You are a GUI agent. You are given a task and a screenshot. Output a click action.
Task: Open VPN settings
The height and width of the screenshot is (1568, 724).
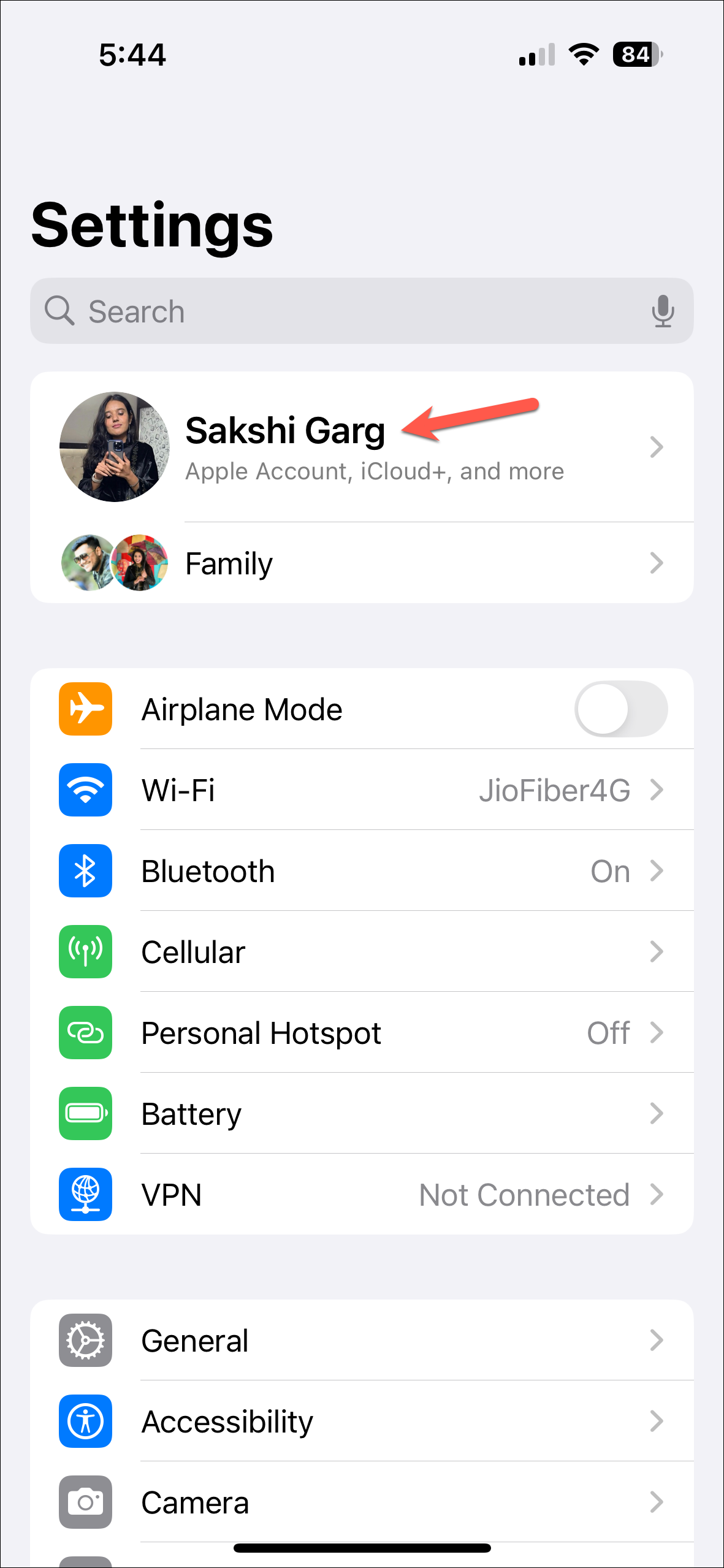point(362,1195)
